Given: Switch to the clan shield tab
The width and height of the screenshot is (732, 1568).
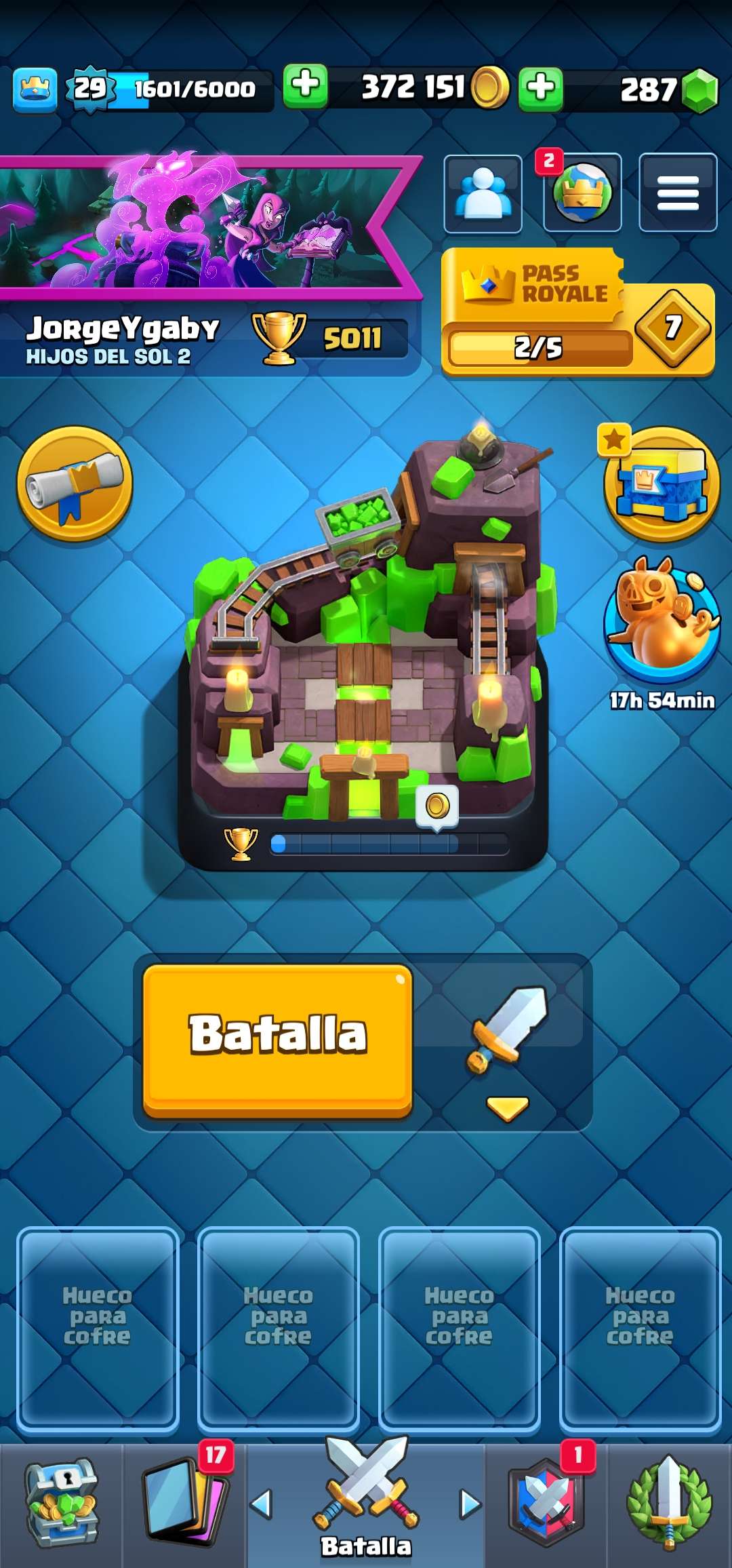Looking at the screenshot, I should click(x=547, y=1504).
